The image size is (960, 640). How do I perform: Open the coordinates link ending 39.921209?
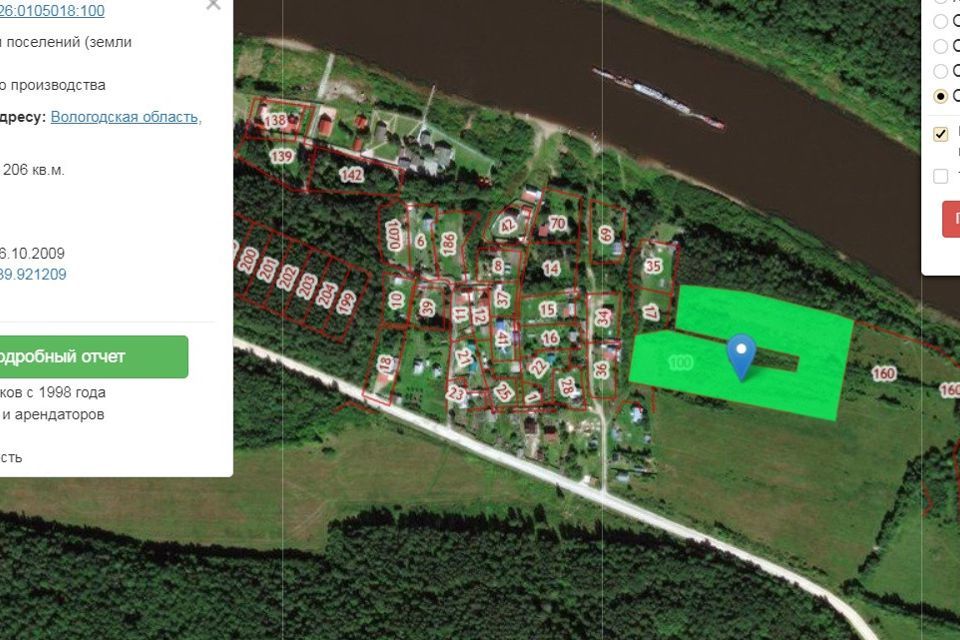coord(33,274)
